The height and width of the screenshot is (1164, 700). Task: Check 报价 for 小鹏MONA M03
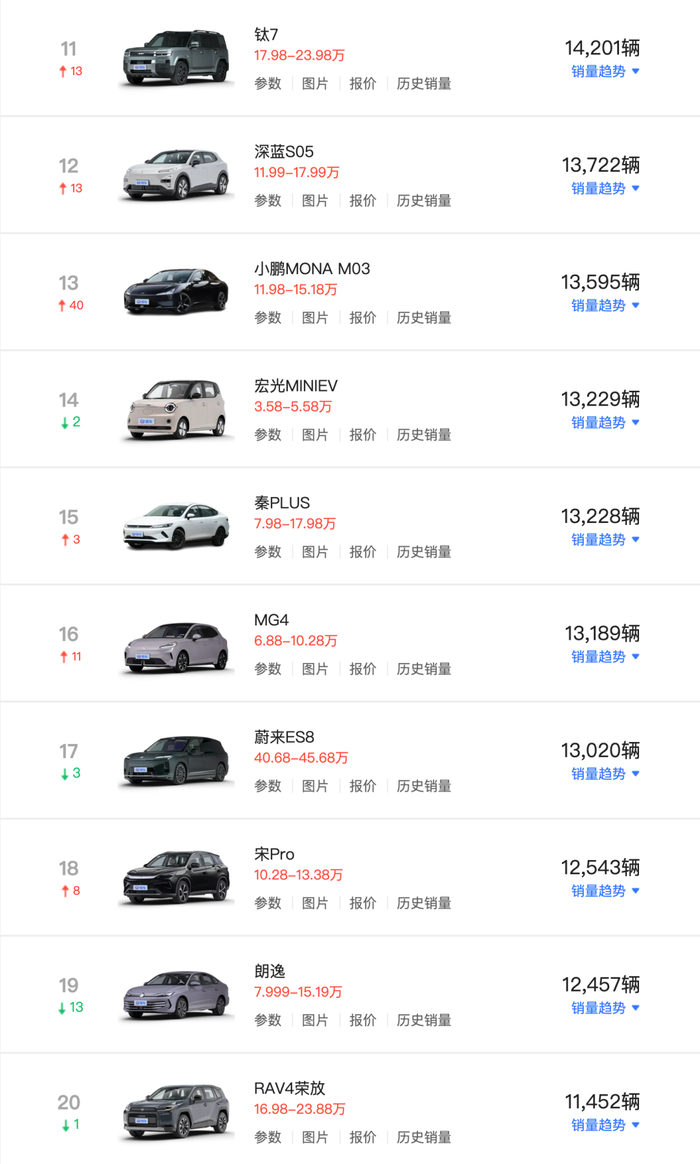pyautogui.click(x=362, y=318)
